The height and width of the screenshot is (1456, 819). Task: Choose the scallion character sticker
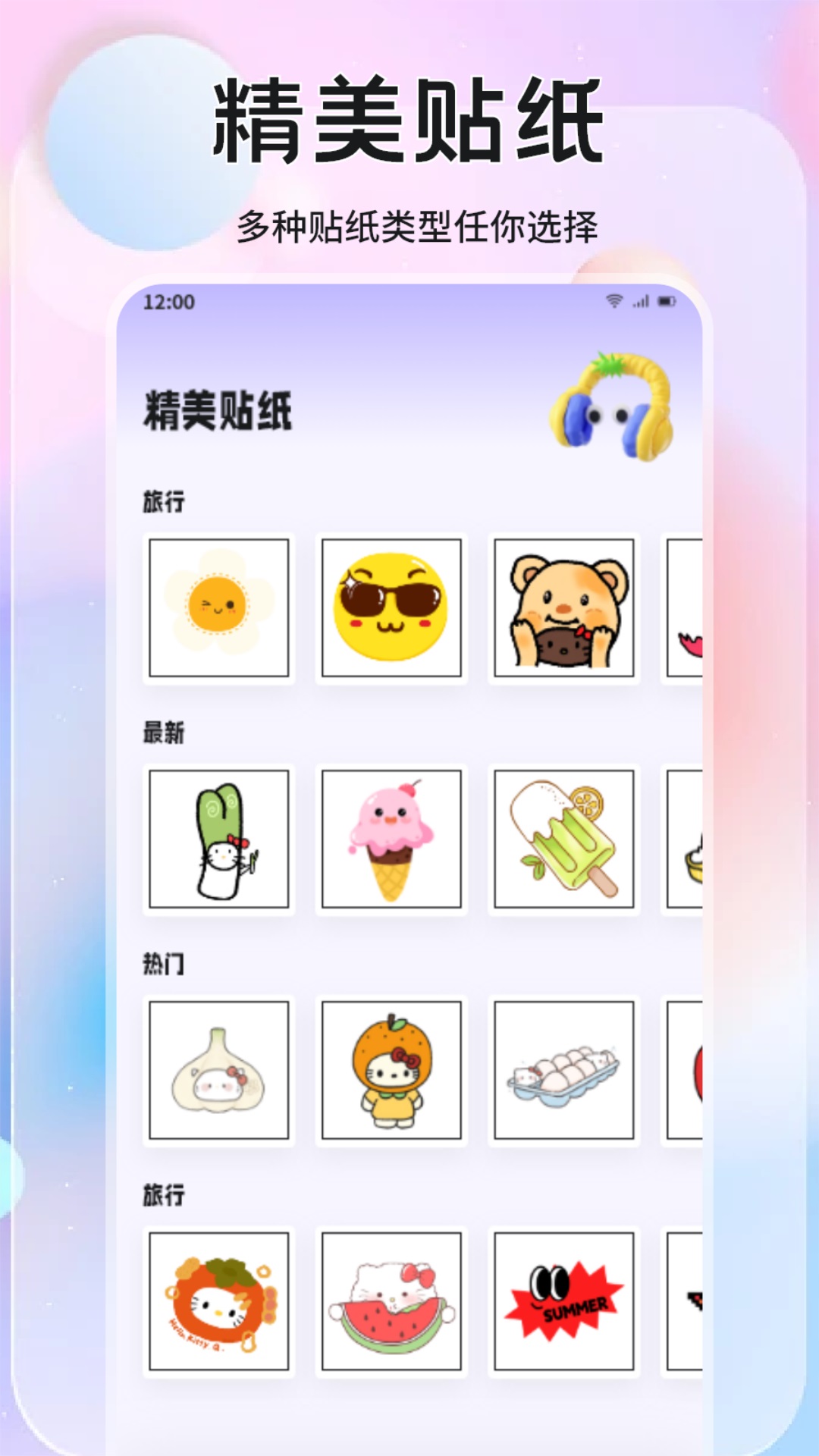pyautogui.click(x=219, y=840)
